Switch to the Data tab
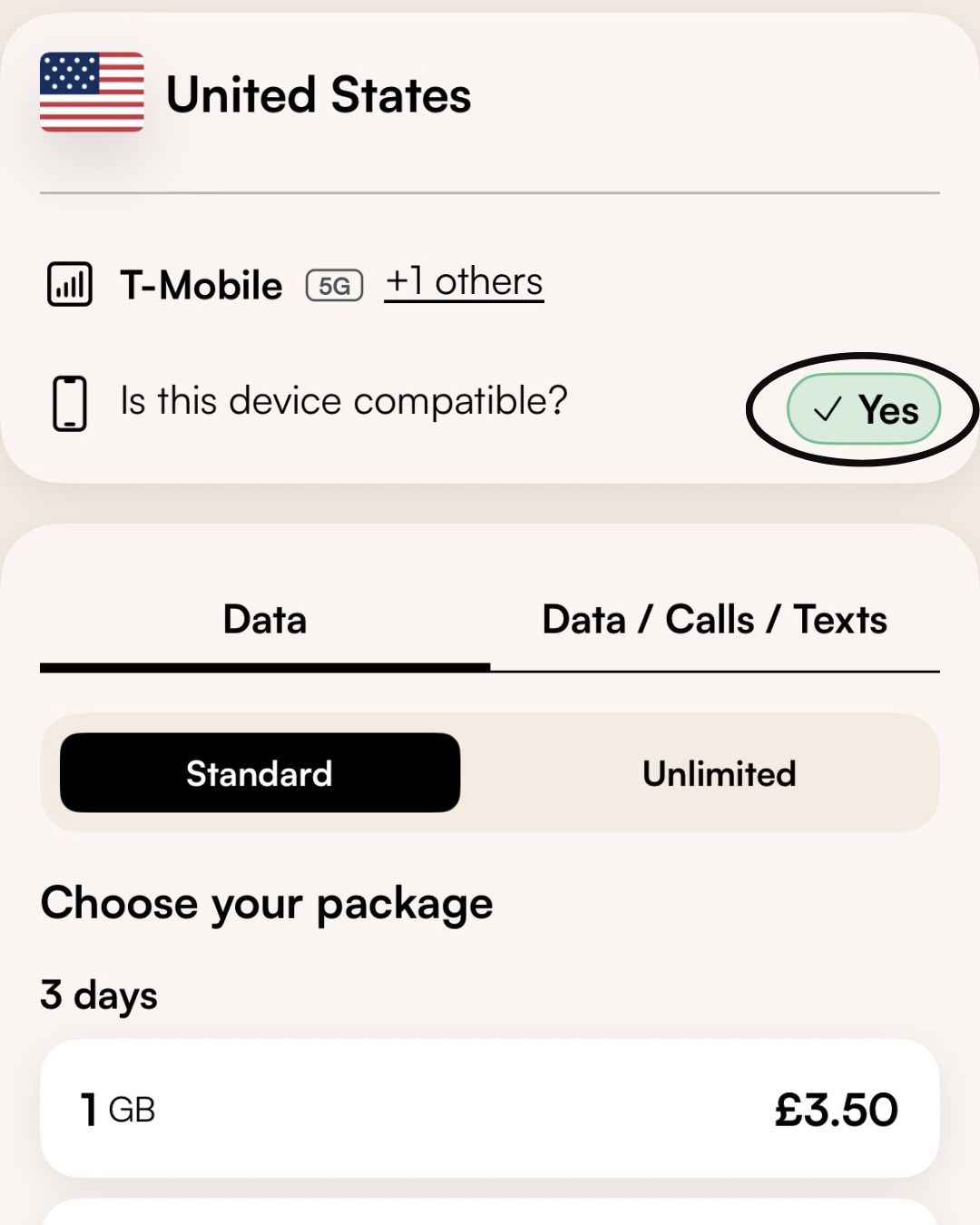Viewport: 980px width, 1225px height. pos(264,619)
